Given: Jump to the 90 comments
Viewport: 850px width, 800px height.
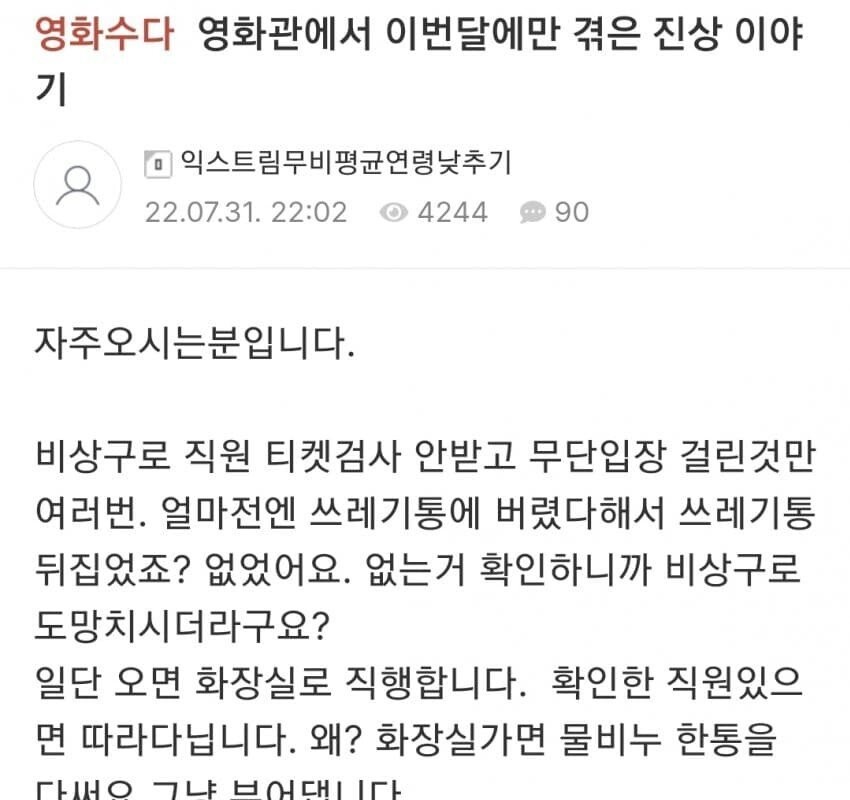Looking at the screenshot, I should click(554, 212).
